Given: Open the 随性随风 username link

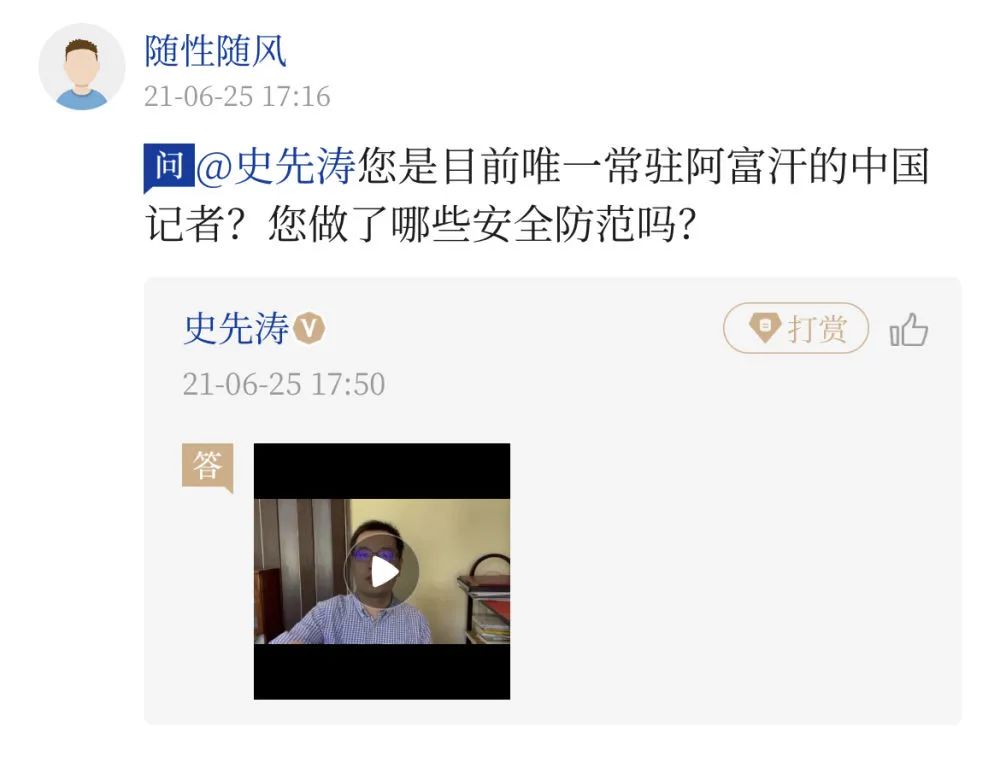Looking at the screenshot, I should [x=215, y=49].
